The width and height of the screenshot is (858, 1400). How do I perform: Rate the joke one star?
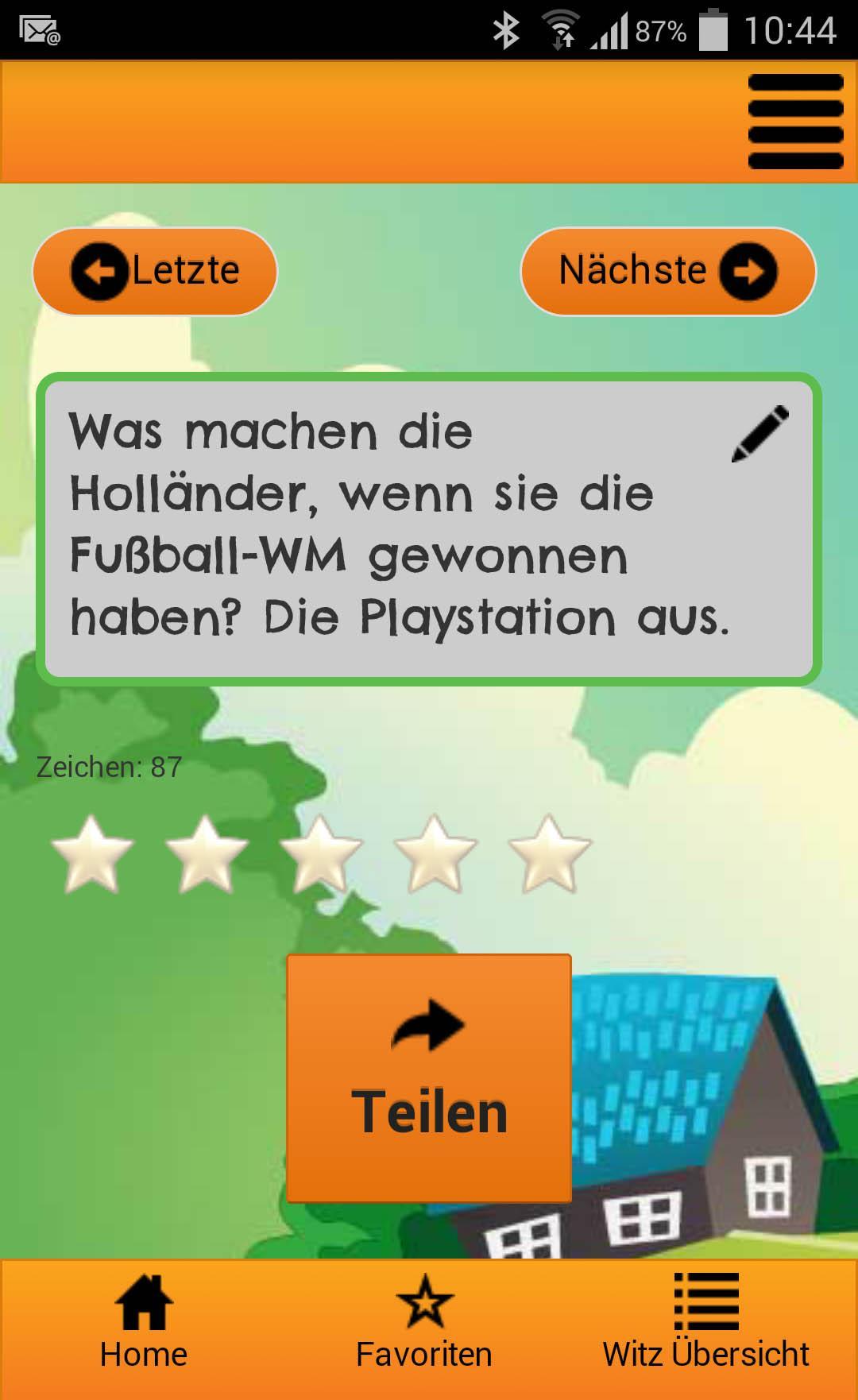click(x=92, y=854)
